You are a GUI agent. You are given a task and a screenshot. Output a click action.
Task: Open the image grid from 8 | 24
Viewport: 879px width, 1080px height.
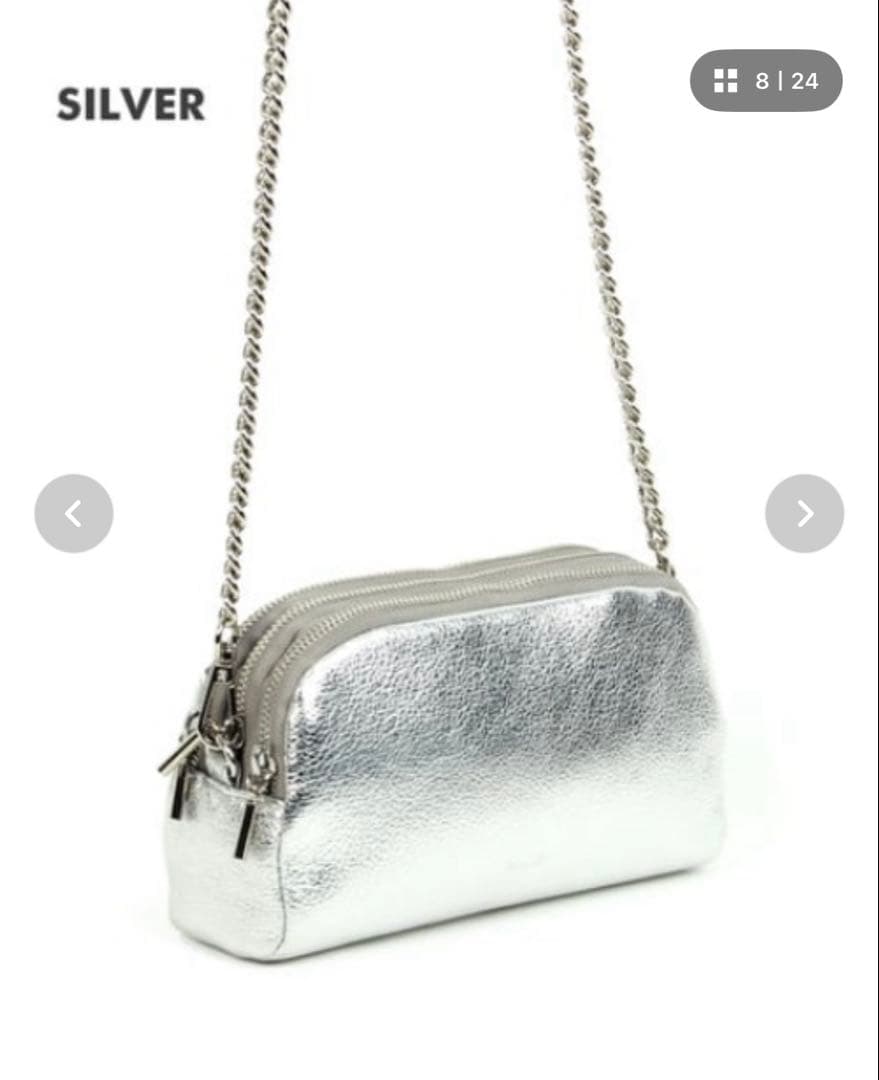point(765,81)
